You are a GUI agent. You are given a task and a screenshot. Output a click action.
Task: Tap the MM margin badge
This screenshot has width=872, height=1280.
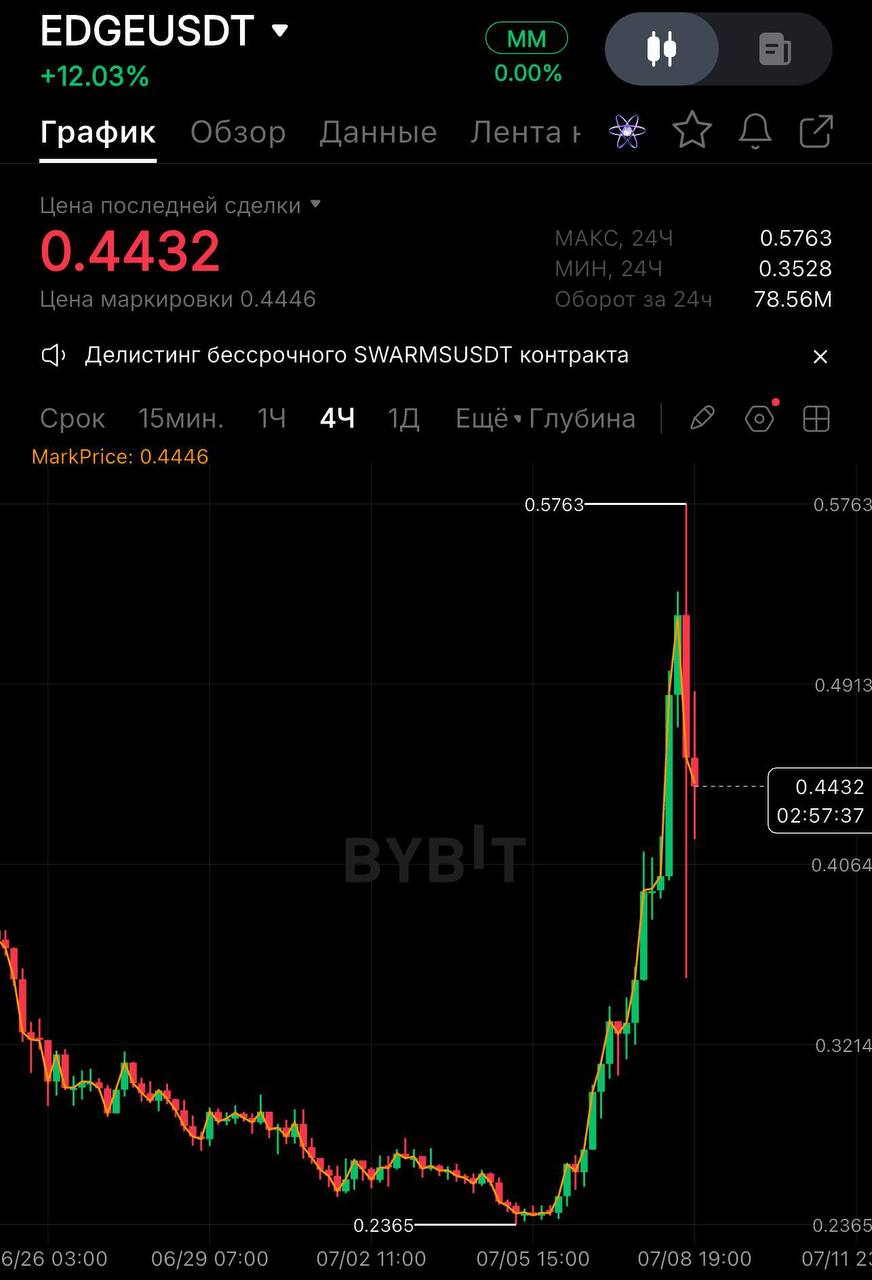(x=527, y=39)
